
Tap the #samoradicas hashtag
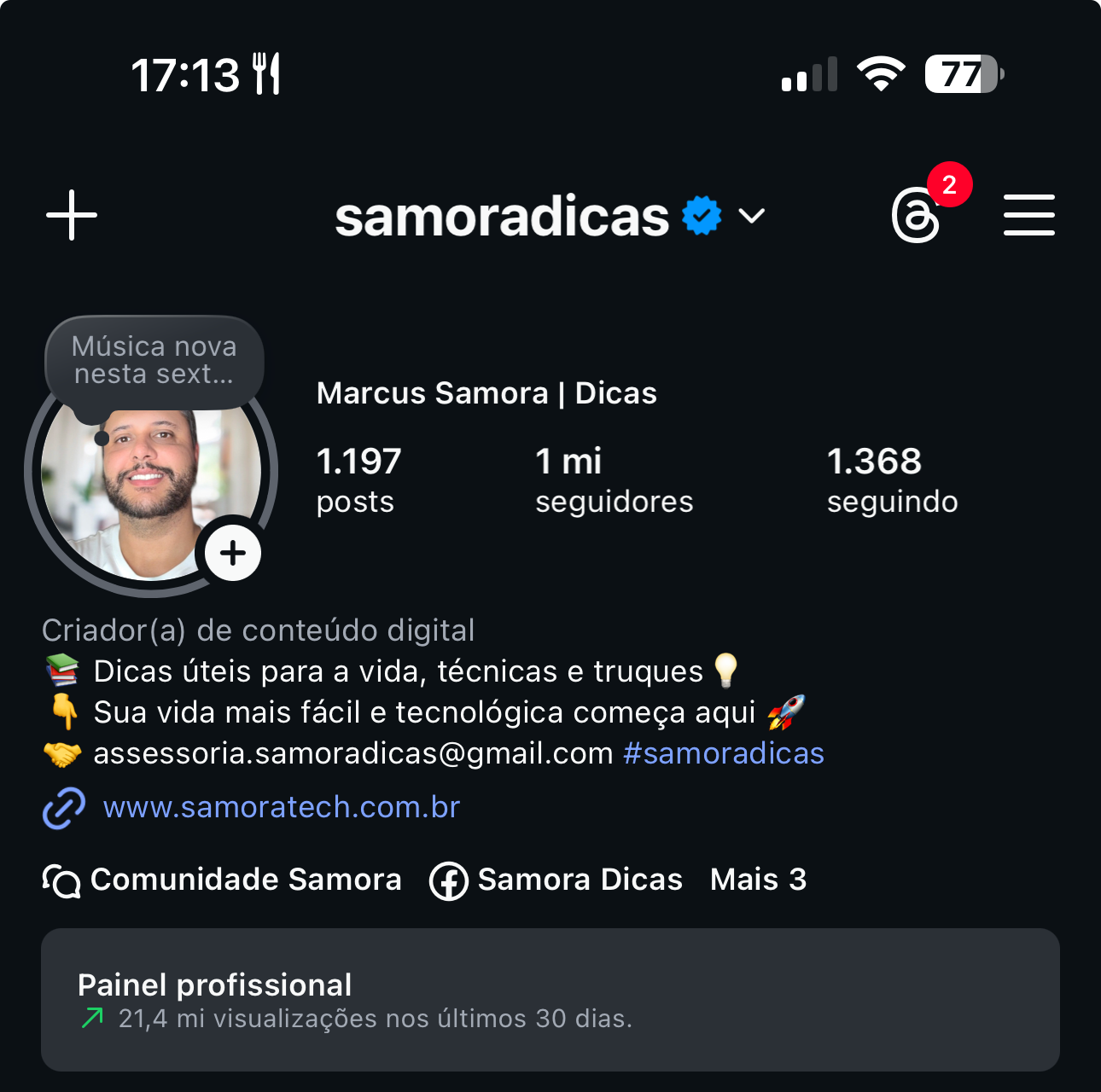pos(723,753)
